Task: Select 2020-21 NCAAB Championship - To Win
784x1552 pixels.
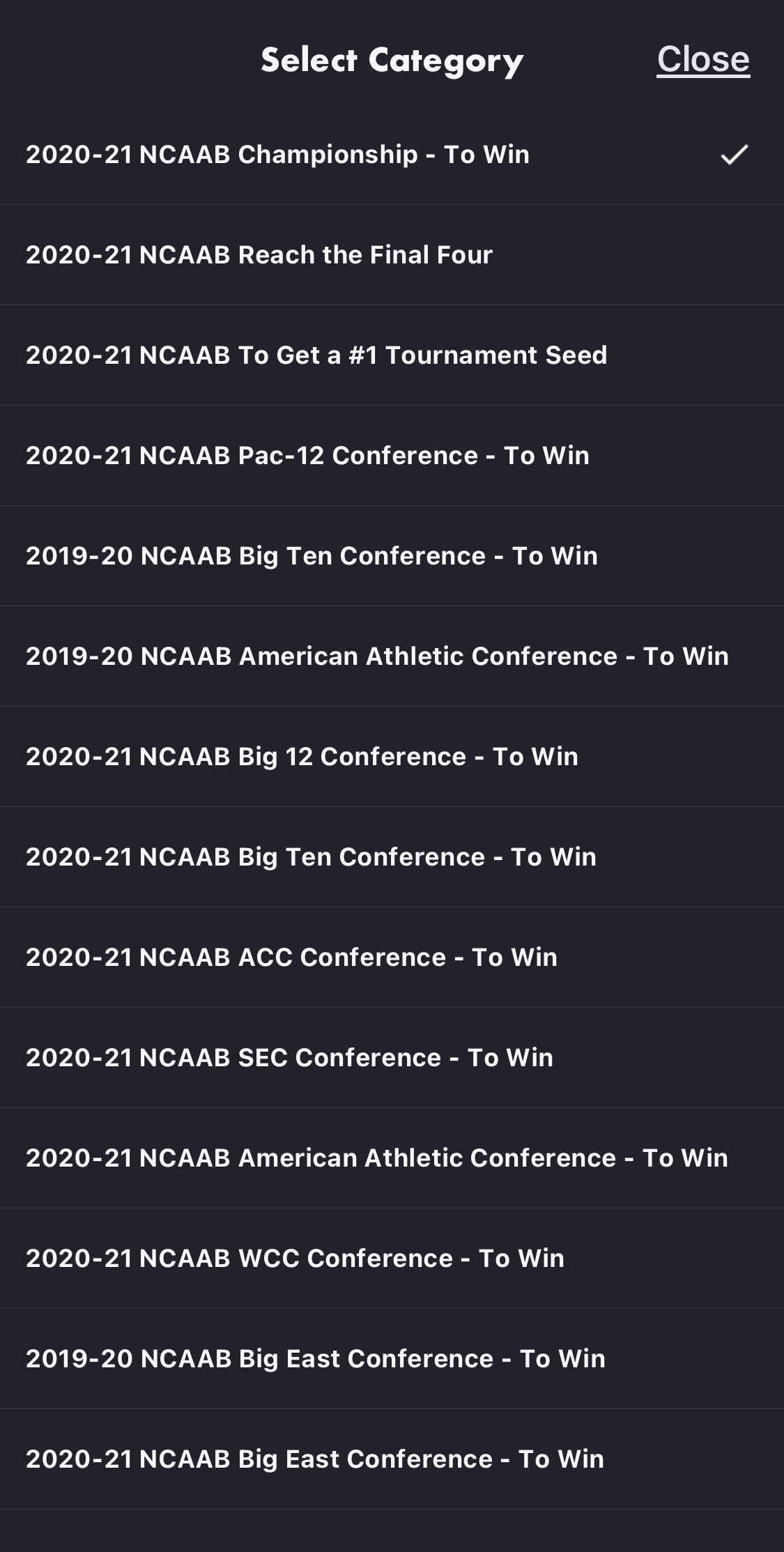Action: pos(392,155)
